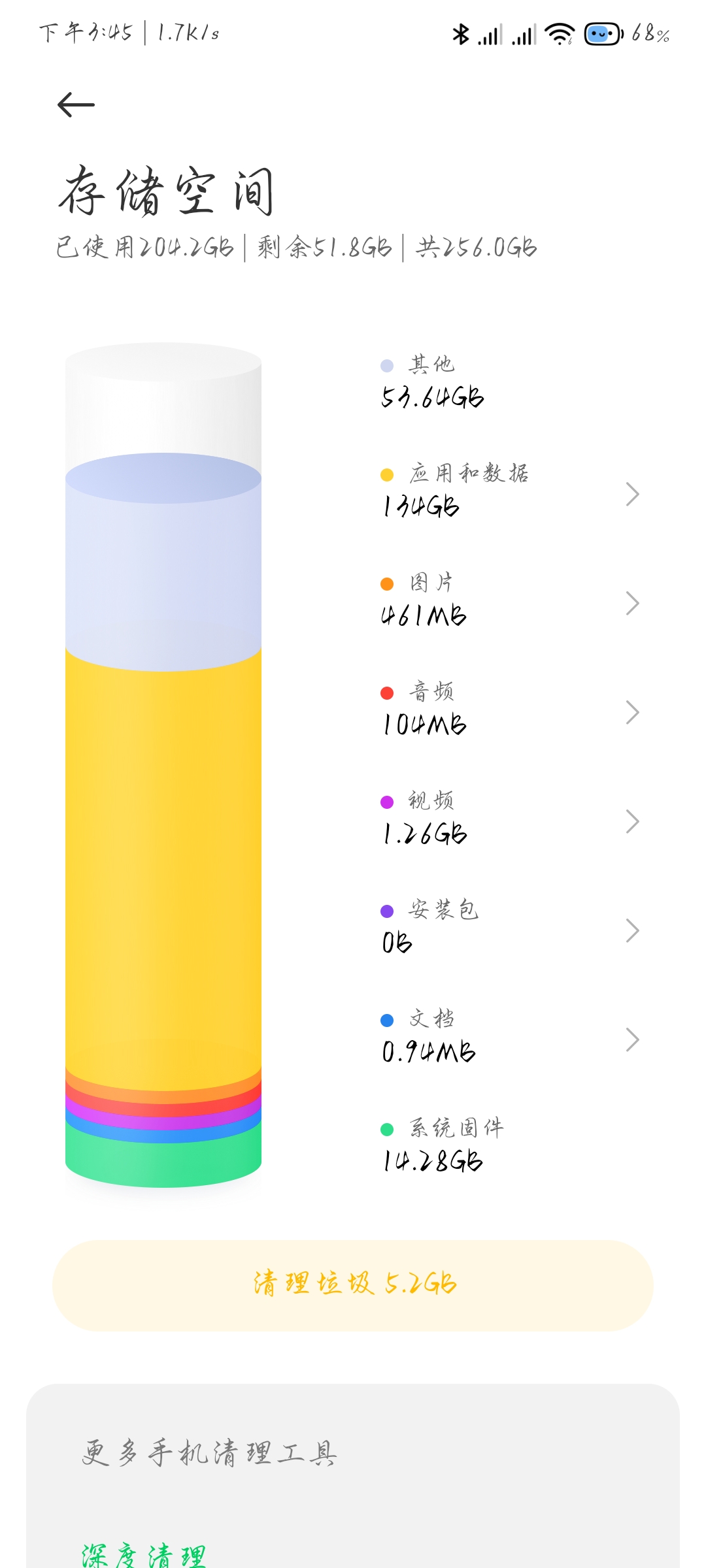Tap the 清理垃圾 5.2GB button
Screen dimensions: 706x1568
click(x=353, y=1285)
